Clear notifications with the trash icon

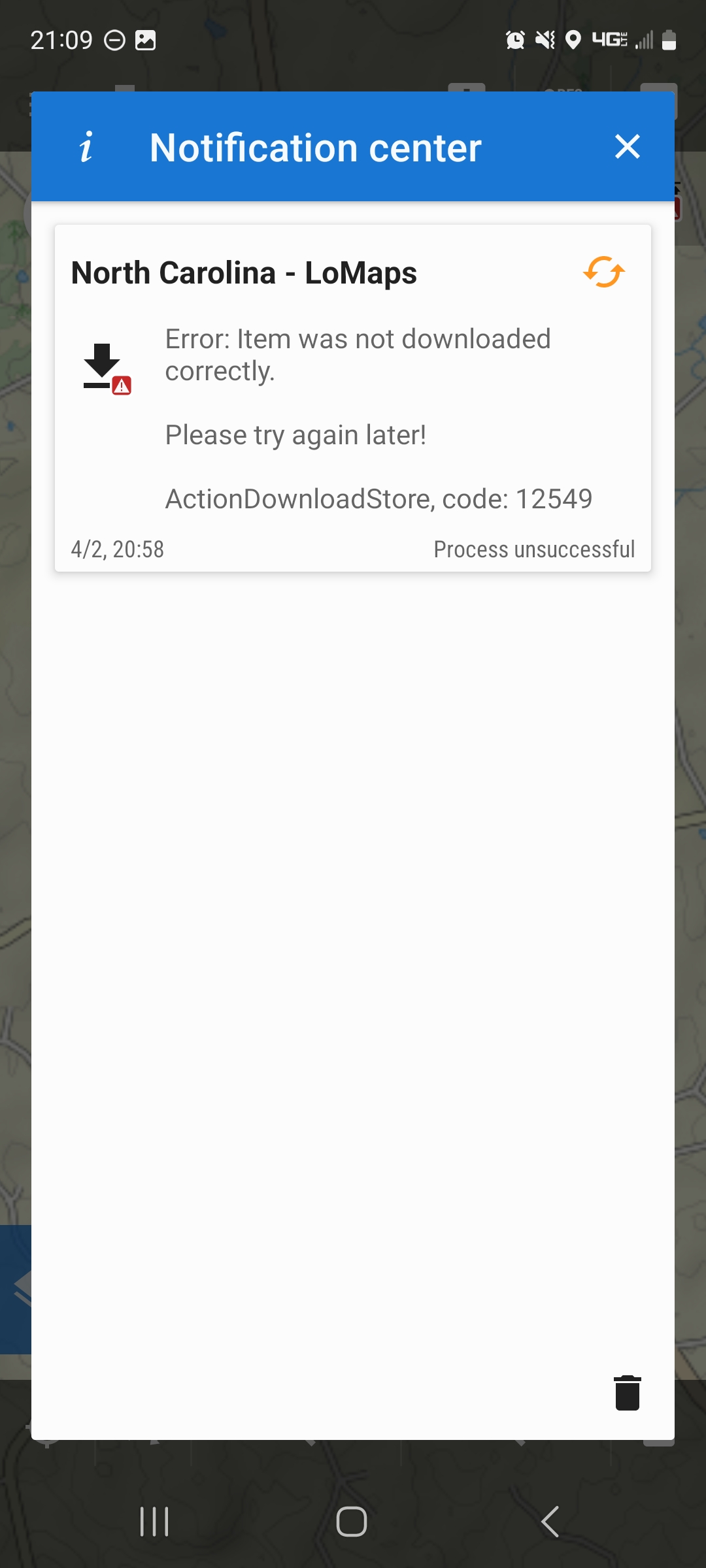pos(627,1393)
